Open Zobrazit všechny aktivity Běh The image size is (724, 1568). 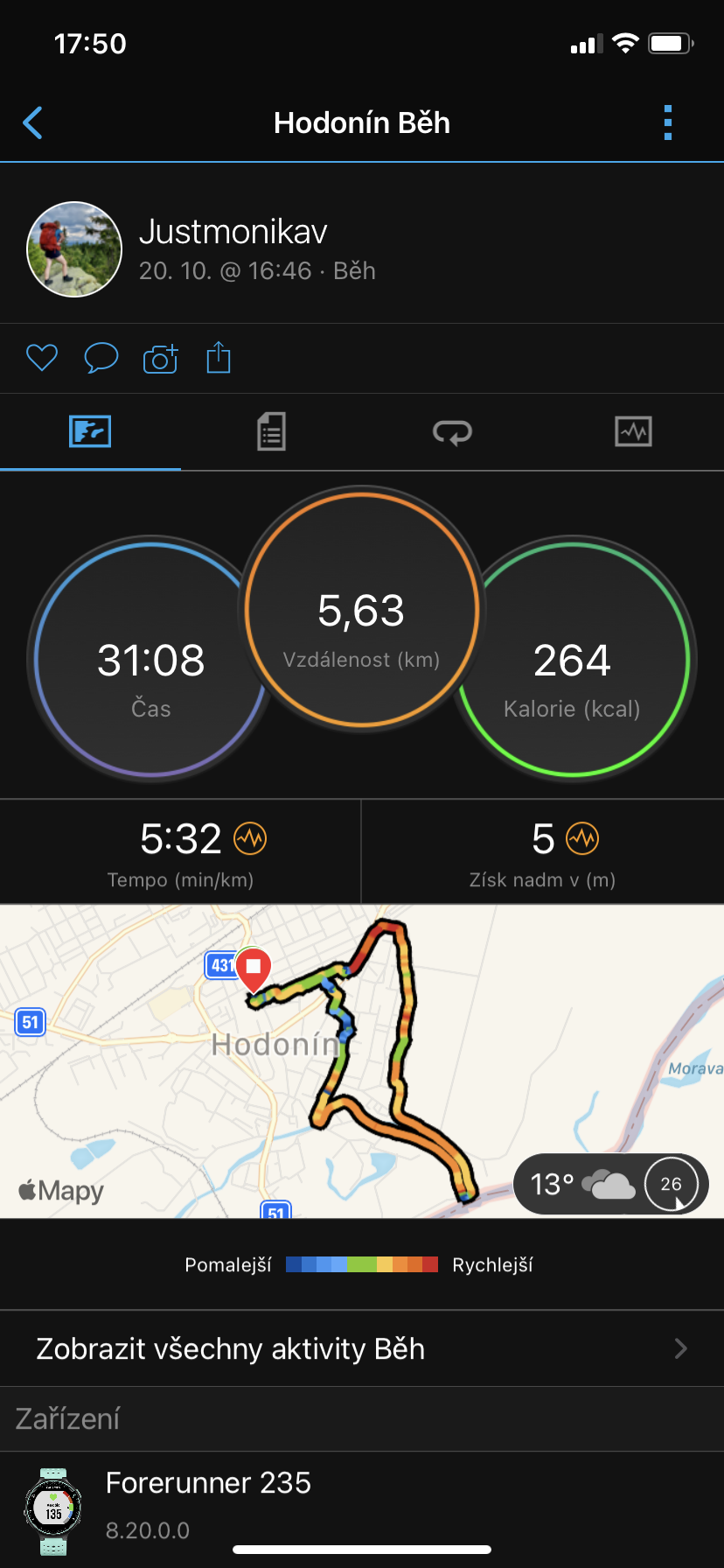362,1348
